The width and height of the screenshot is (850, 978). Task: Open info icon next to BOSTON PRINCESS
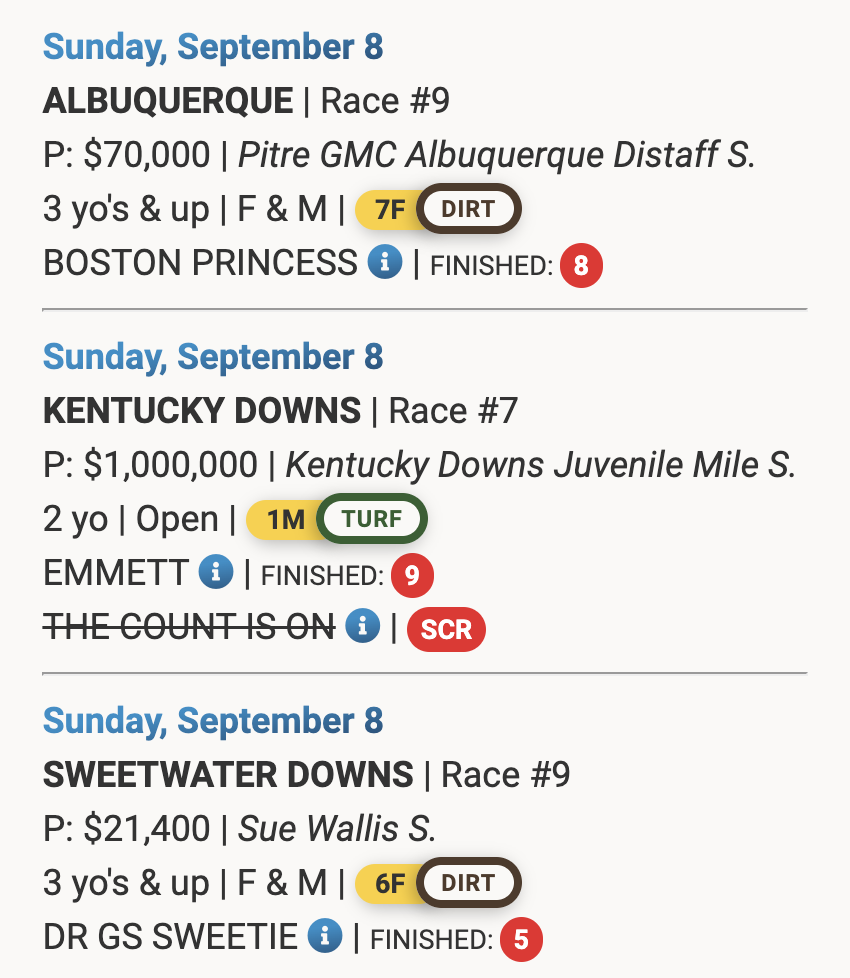[x=385, y=263]
